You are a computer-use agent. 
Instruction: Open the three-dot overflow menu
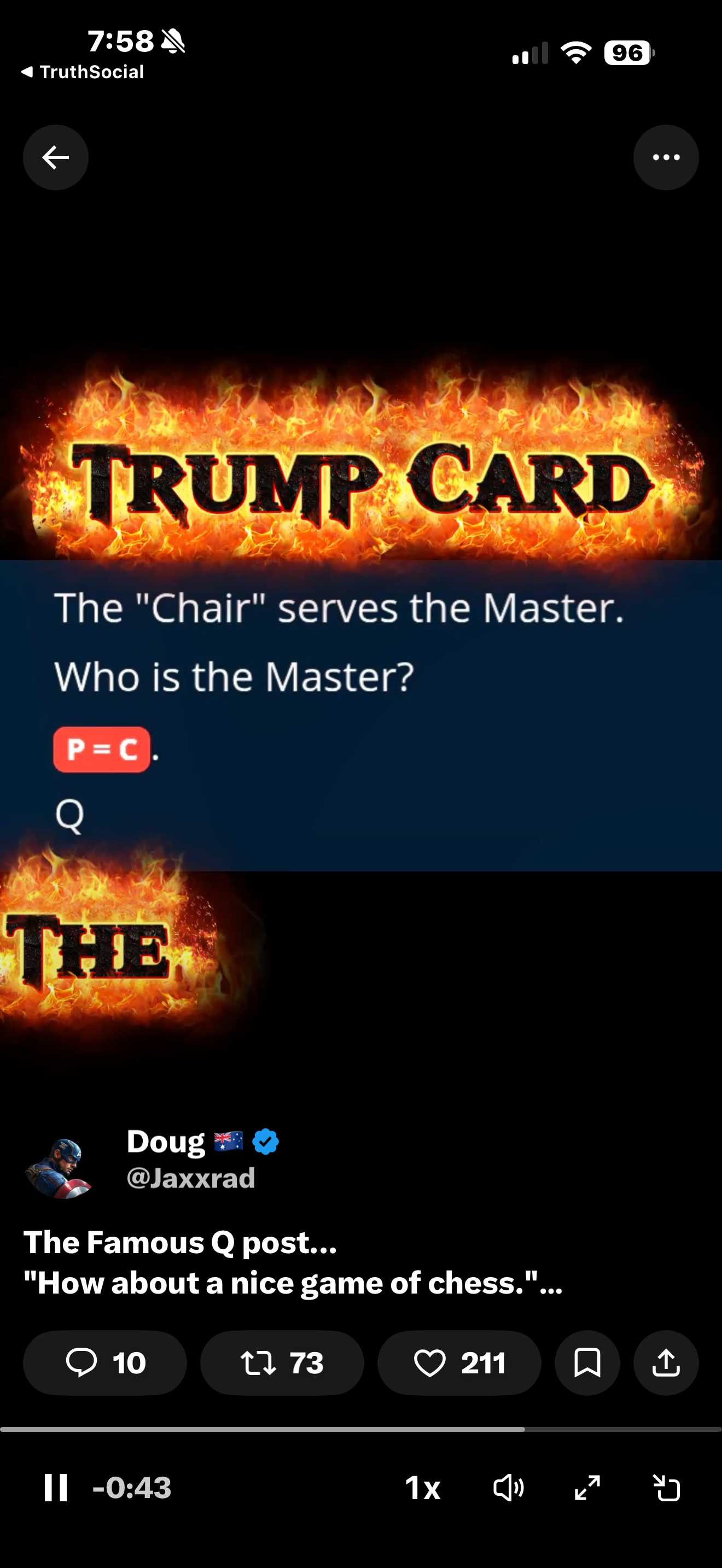coord(666,157)
